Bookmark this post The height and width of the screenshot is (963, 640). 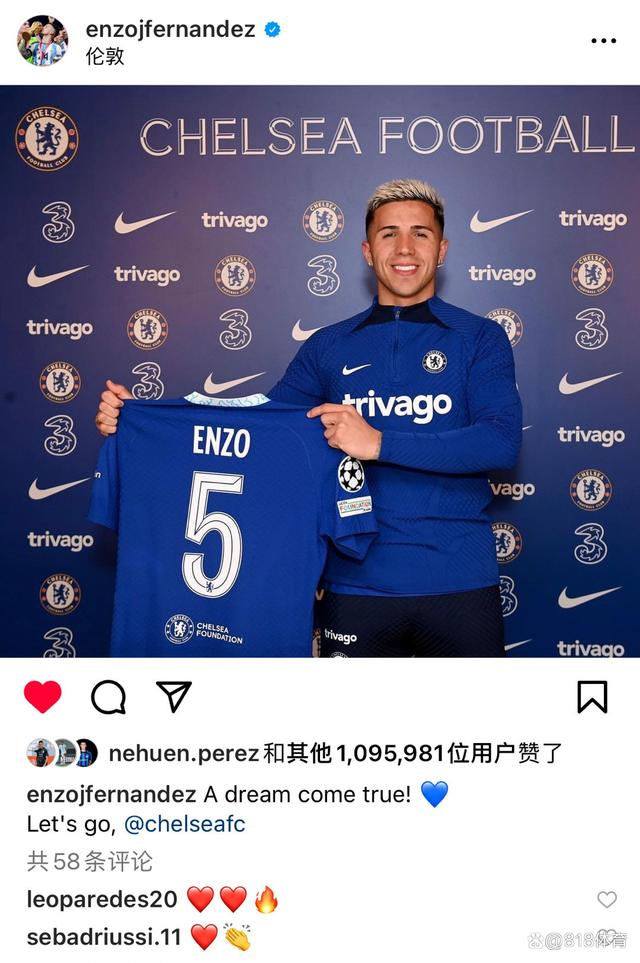[592, 697]
